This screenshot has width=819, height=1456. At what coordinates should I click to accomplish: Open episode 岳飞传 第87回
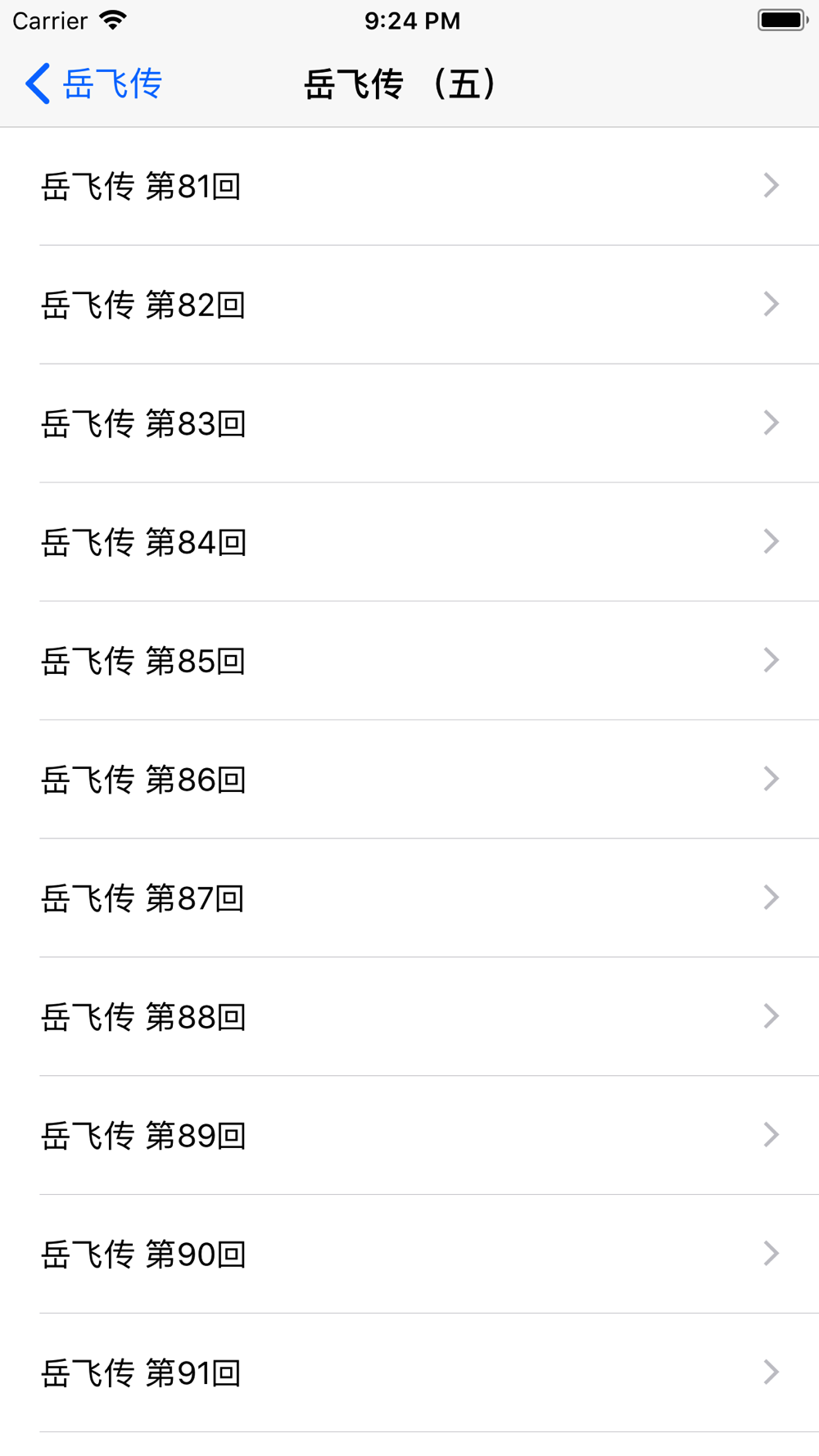click(409, 898)
